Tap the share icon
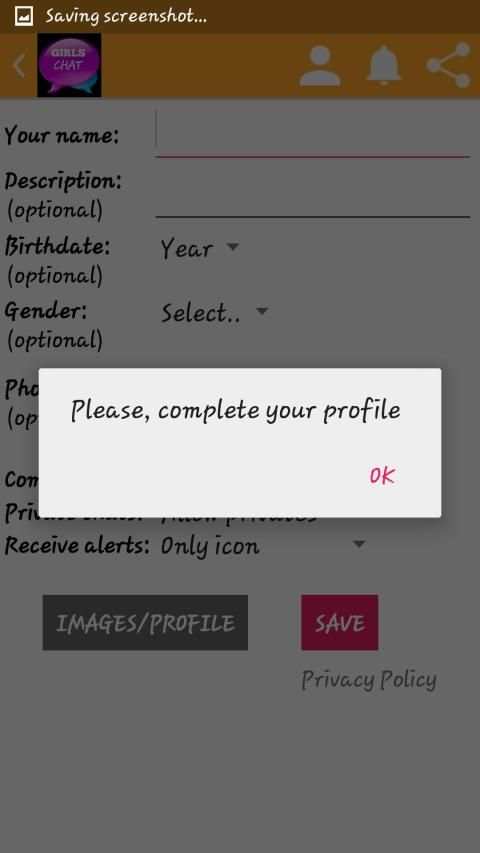The height and width of the screenshot is (853, 480). tap(448, 65)
